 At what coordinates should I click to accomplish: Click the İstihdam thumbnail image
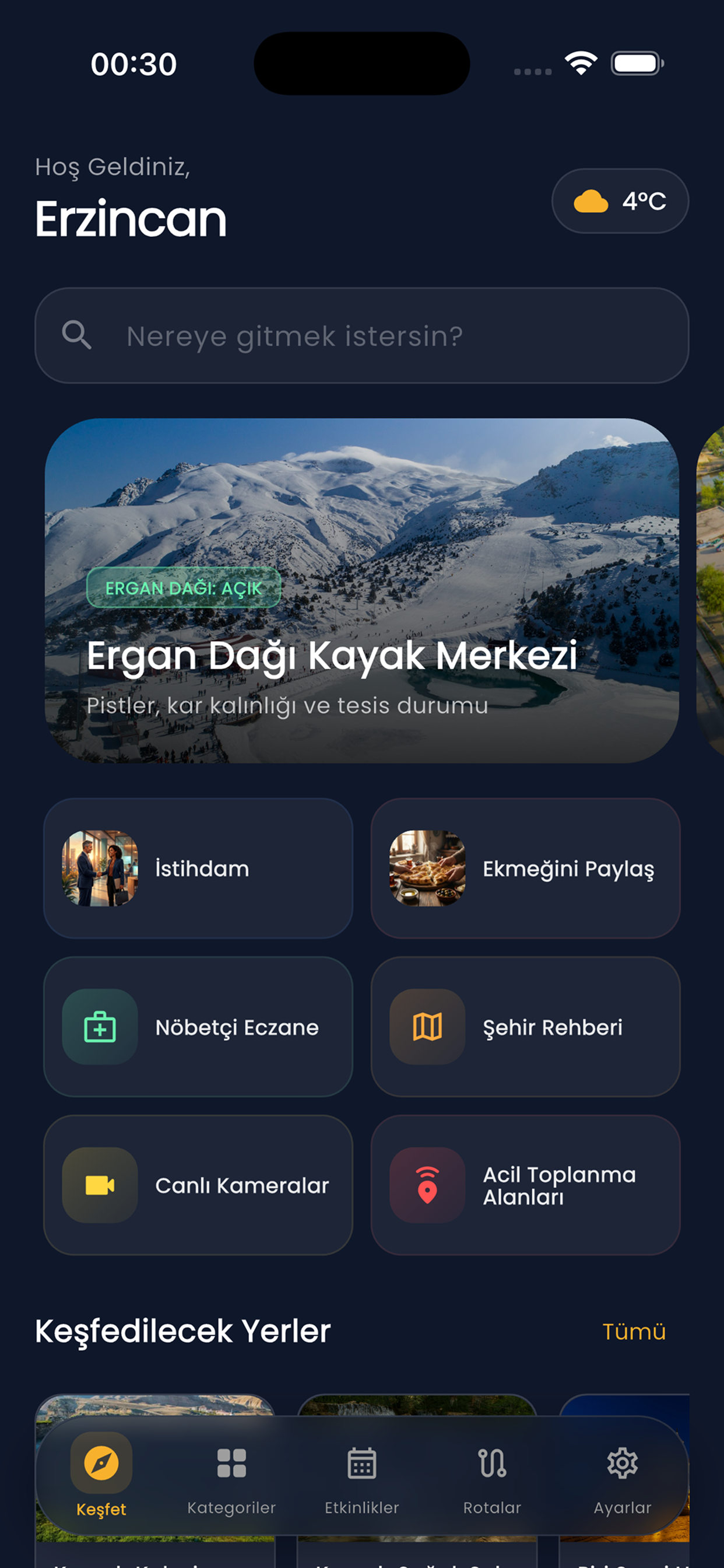coord(99,869)
